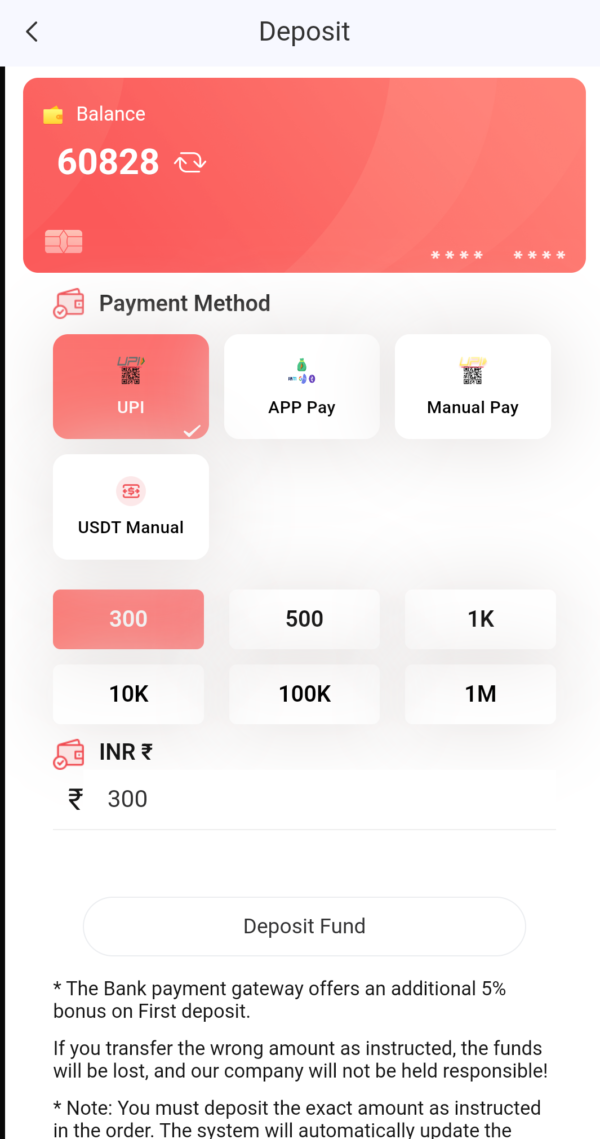
Task: Select UPI payment method
Action: coord(131,386)
